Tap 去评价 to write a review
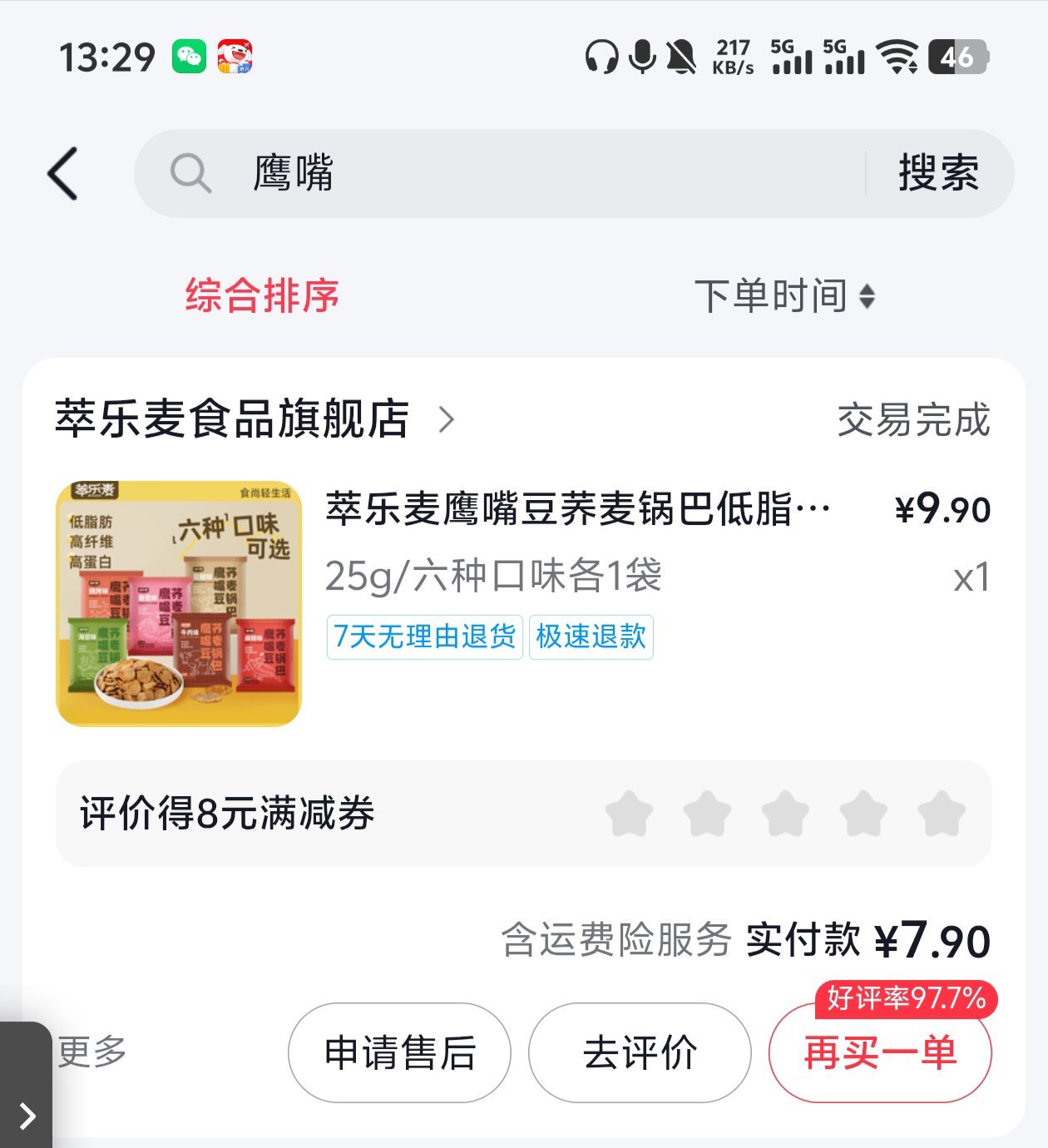 [x=640, y=1052]
